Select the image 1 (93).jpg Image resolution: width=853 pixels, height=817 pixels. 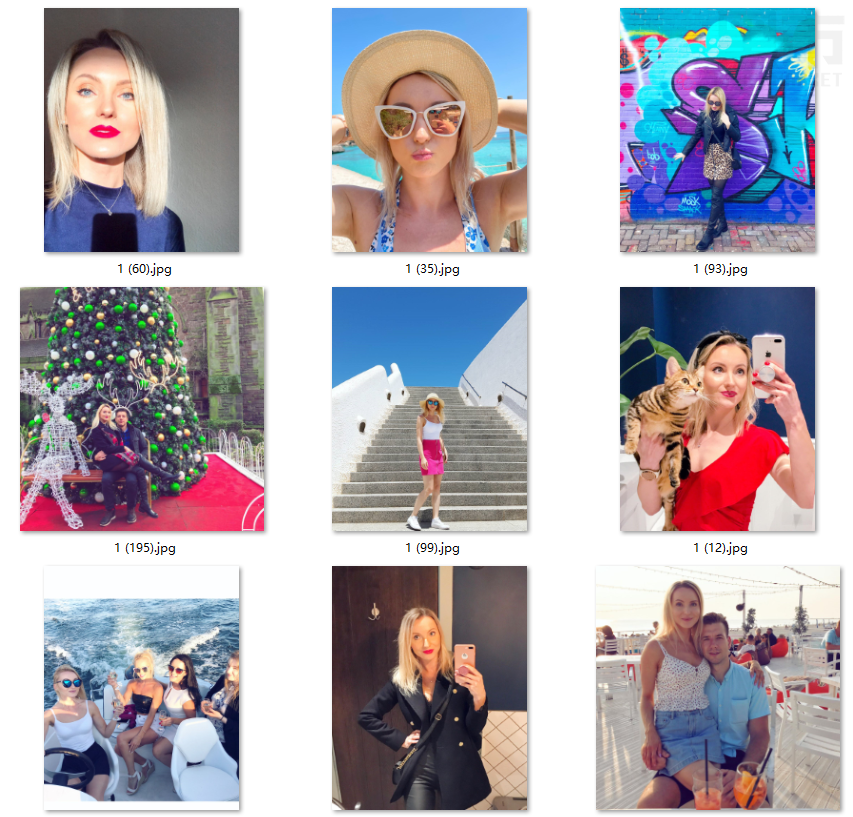717,130
